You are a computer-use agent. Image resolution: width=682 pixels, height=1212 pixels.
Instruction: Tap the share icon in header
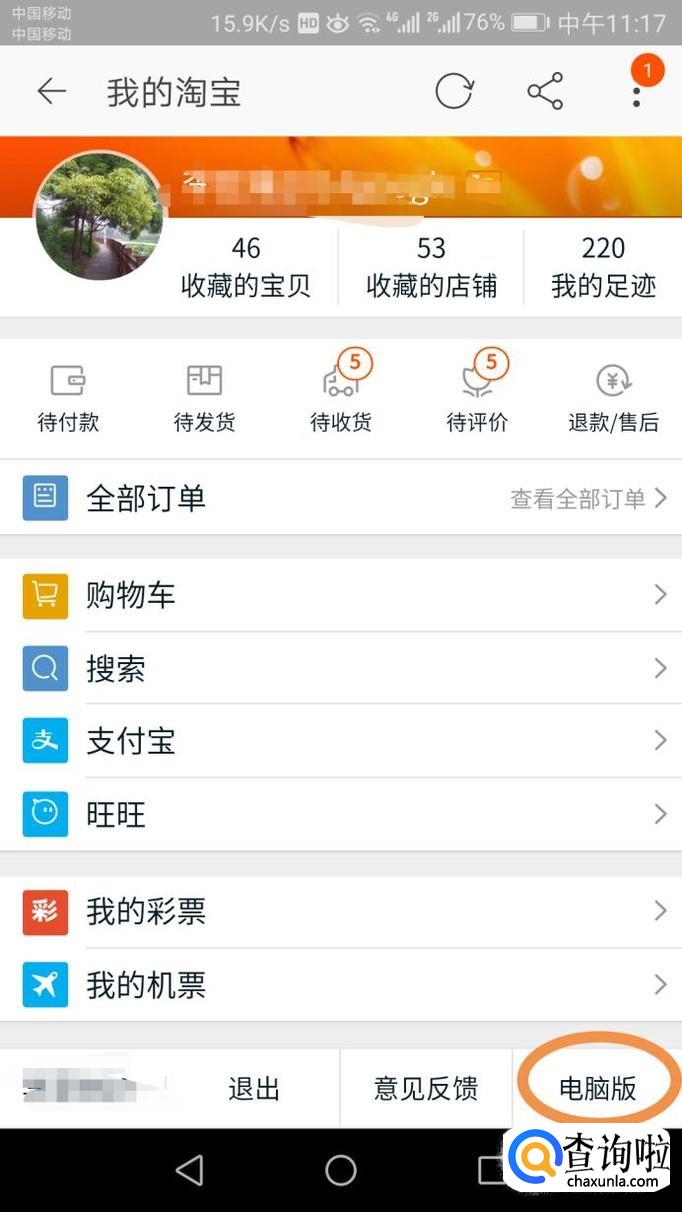[x=545, y=92]
